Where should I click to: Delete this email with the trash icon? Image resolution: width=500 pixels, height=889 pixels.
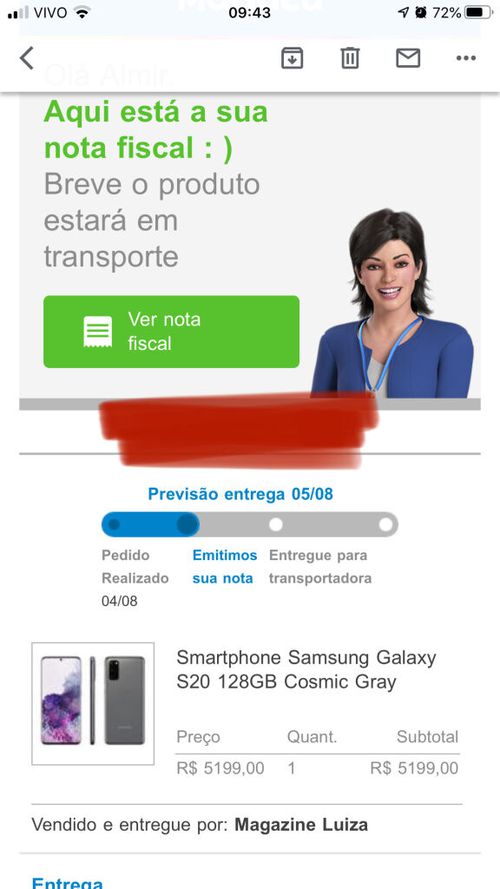pyautogui.click(x=350, y=58)
